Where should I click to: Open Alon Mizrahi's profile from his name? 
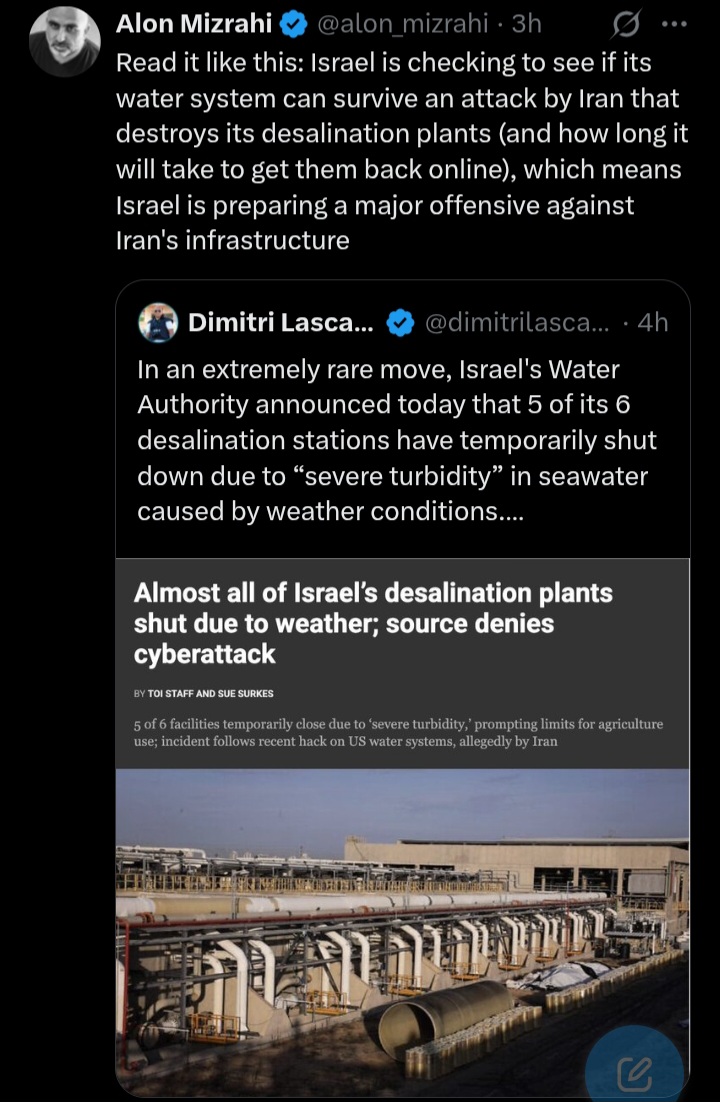193,24
